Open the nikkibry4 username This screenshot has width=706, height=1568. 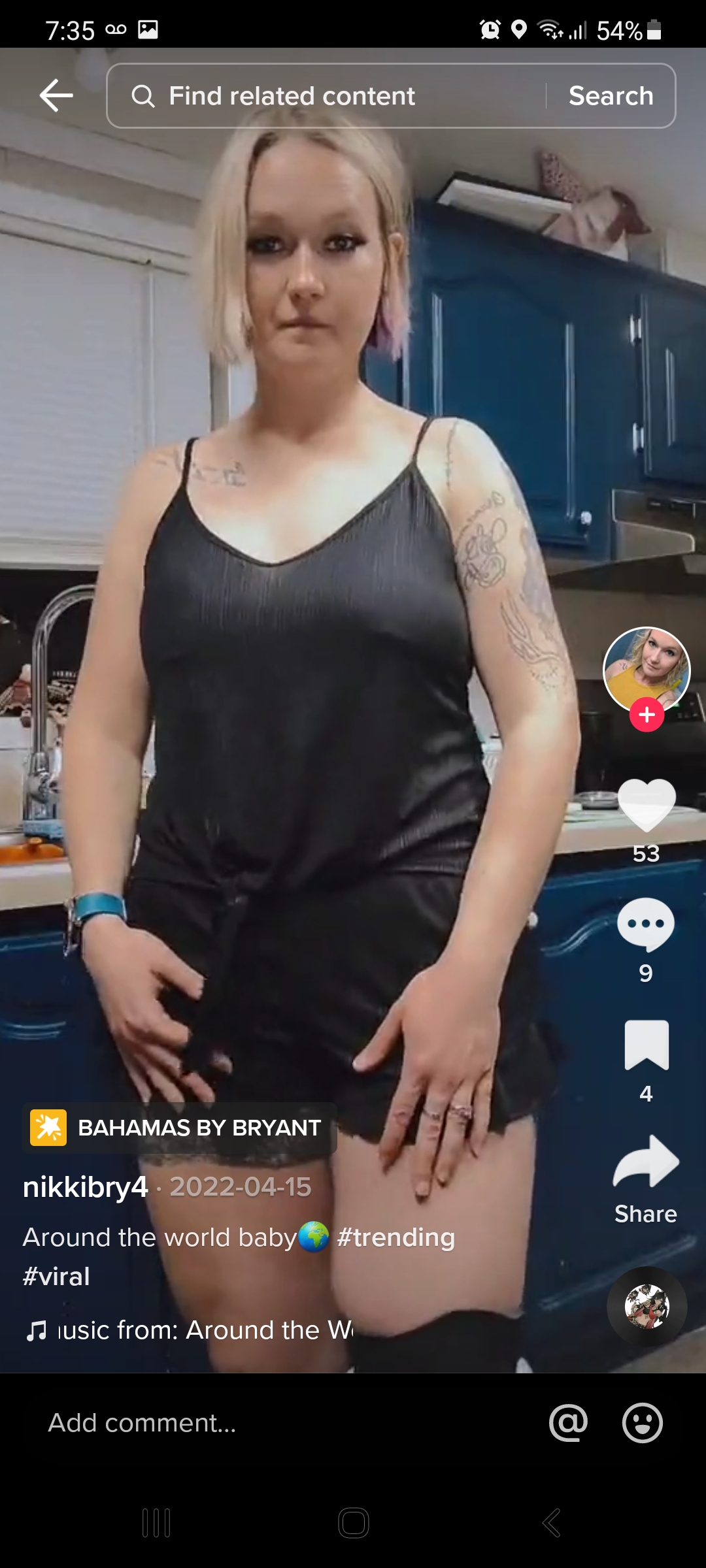click(85, 1187)
